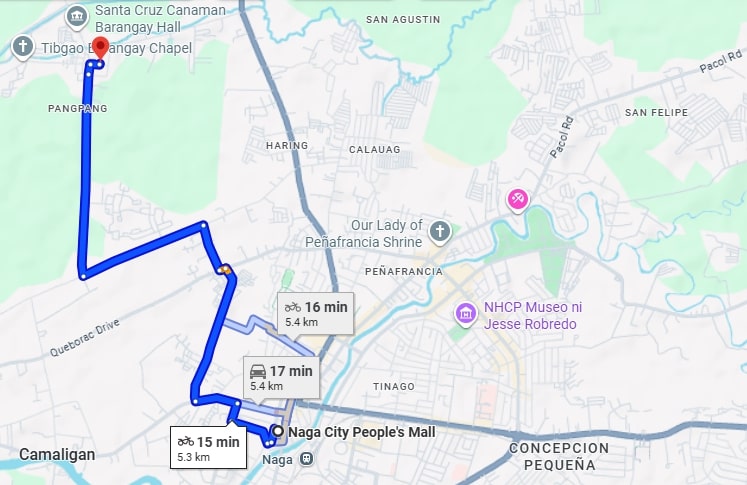This screenshot has width=747, height=485.
Task: Tap the red destination pin
Action: click(99, 49)
